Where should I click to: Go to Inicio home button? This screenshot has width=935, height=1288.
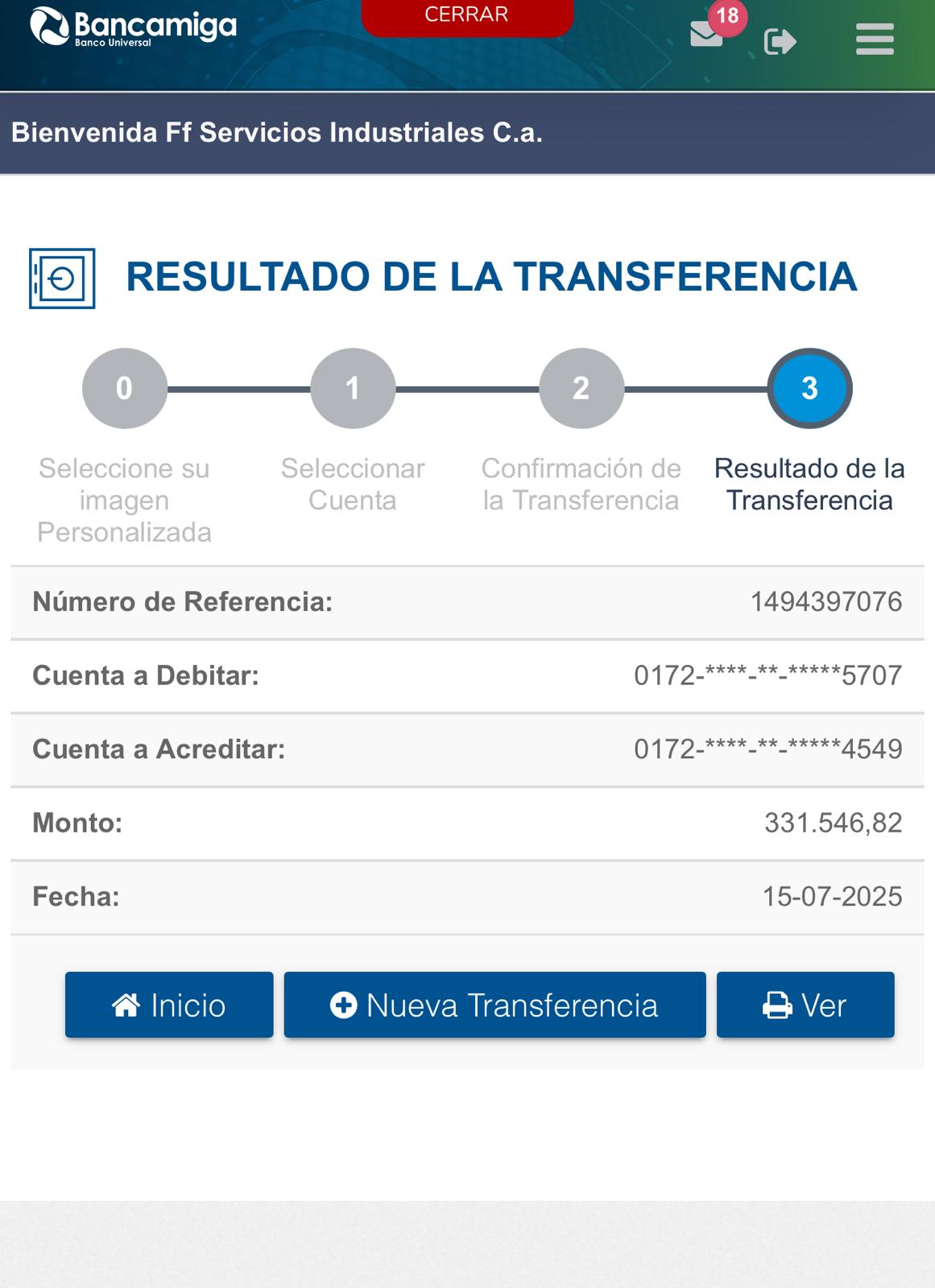pyautogui.click(x=169, y=1005)
